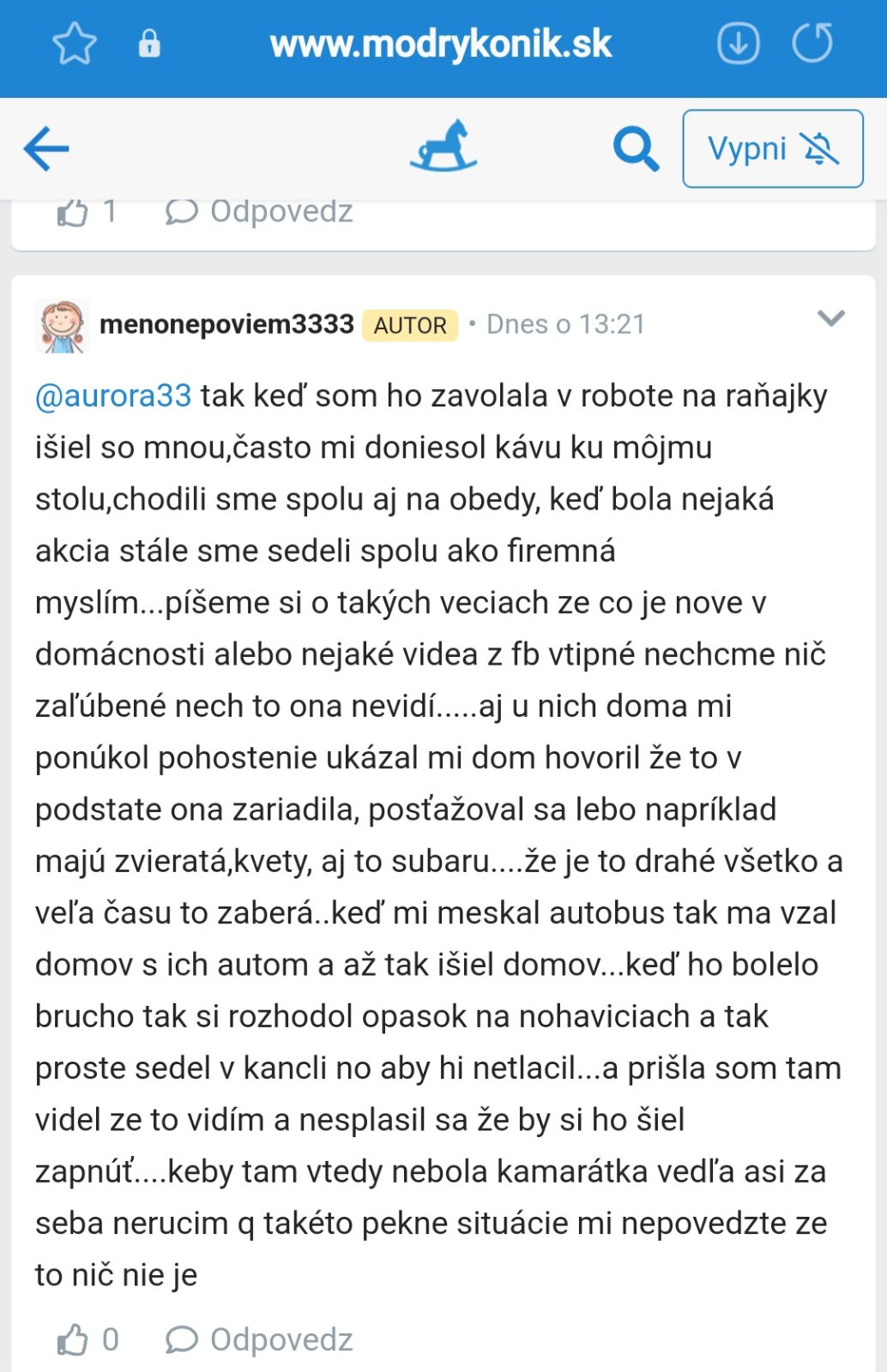Open the rocking horse home logo
Viewport: 887px width, 1372px height.
click(443, 147)
